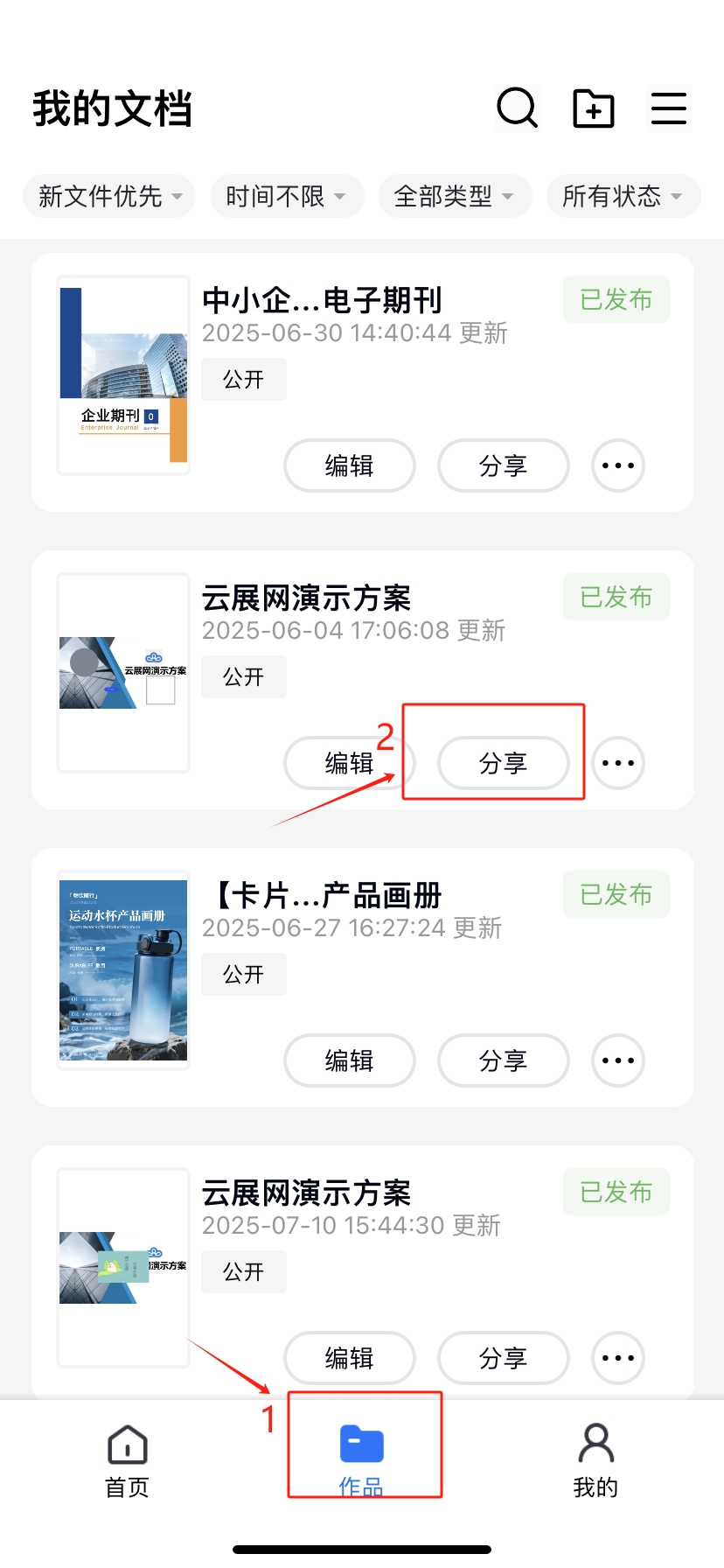
Task: Switch to the 首页 tab
Action: pyautogui.click(x=128, y=1460)
